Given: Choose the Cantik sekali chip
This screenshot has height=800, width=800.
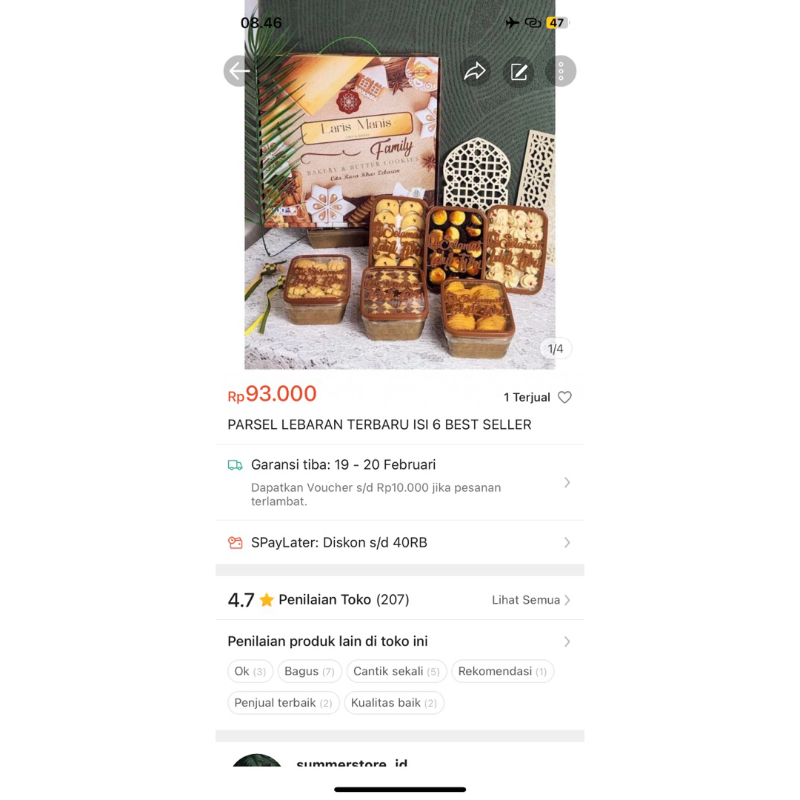Looking at the screenshot, I should [x=396, y=671].
